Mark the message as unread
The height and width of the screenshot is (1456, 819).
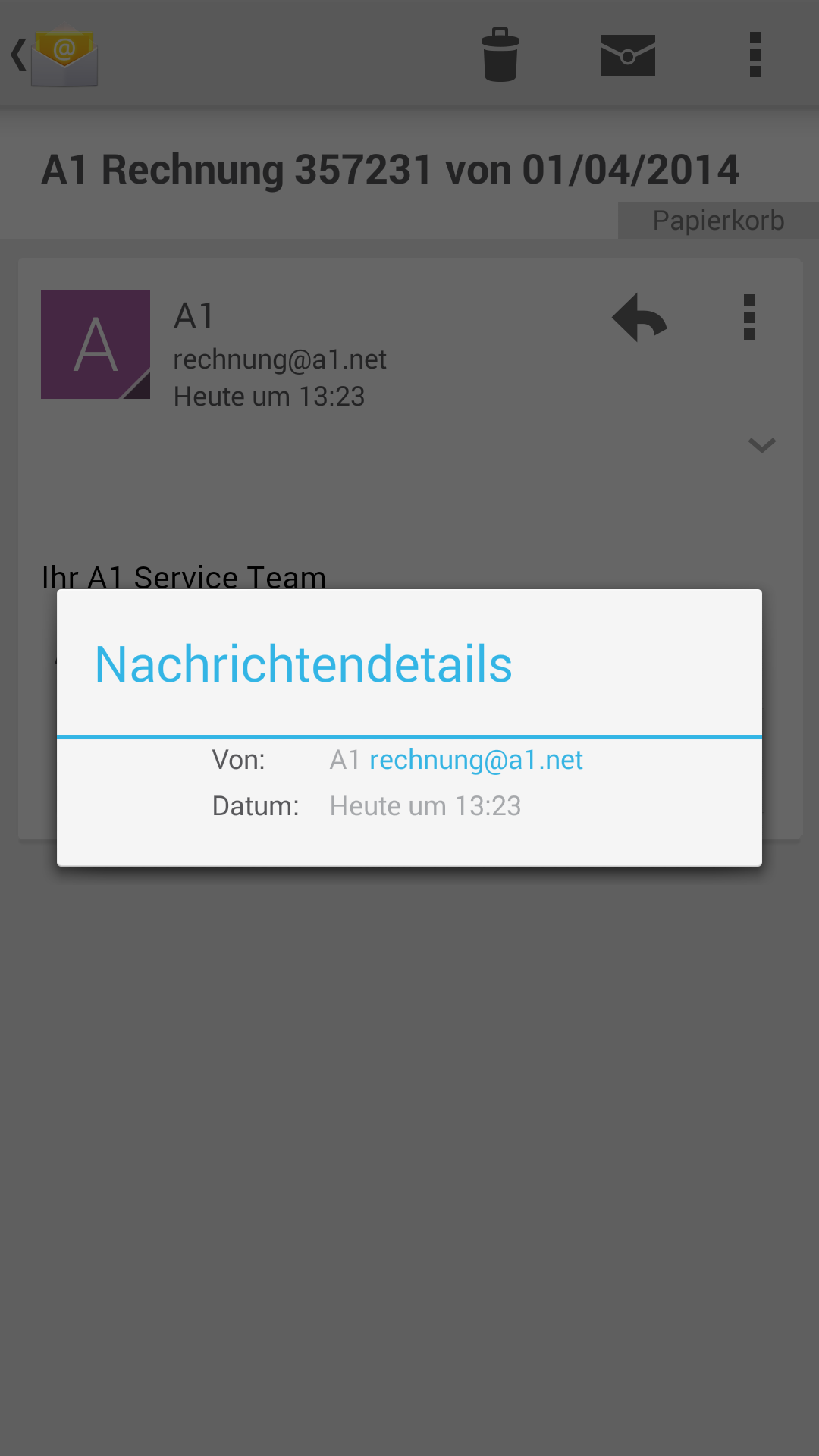point(628,55)
